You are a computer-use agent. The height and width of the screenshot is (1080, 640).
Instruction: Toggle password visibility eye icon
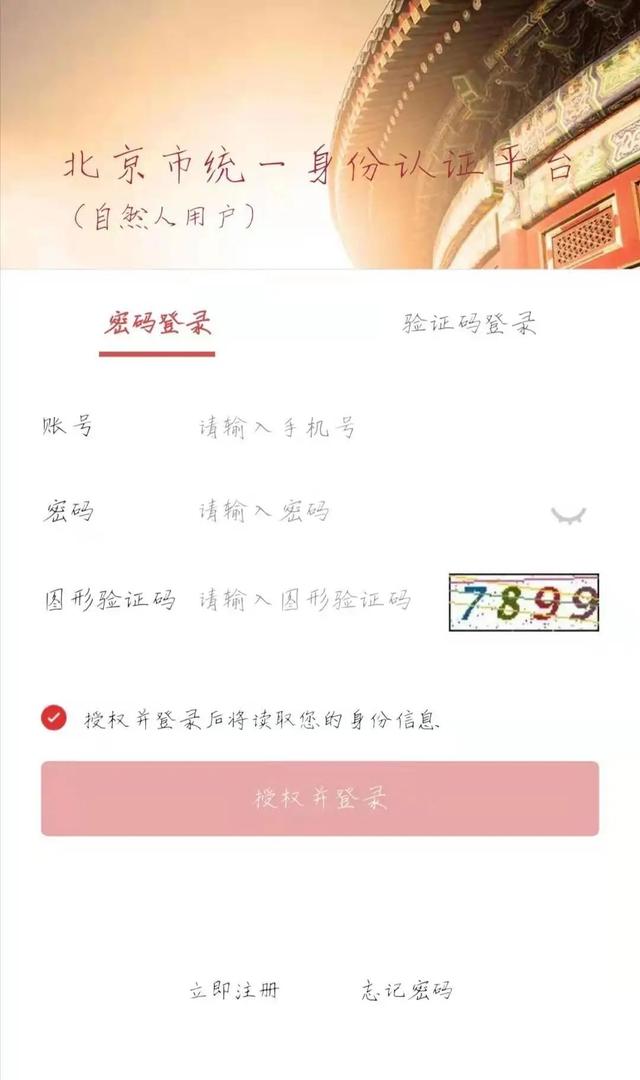[568, 515]
